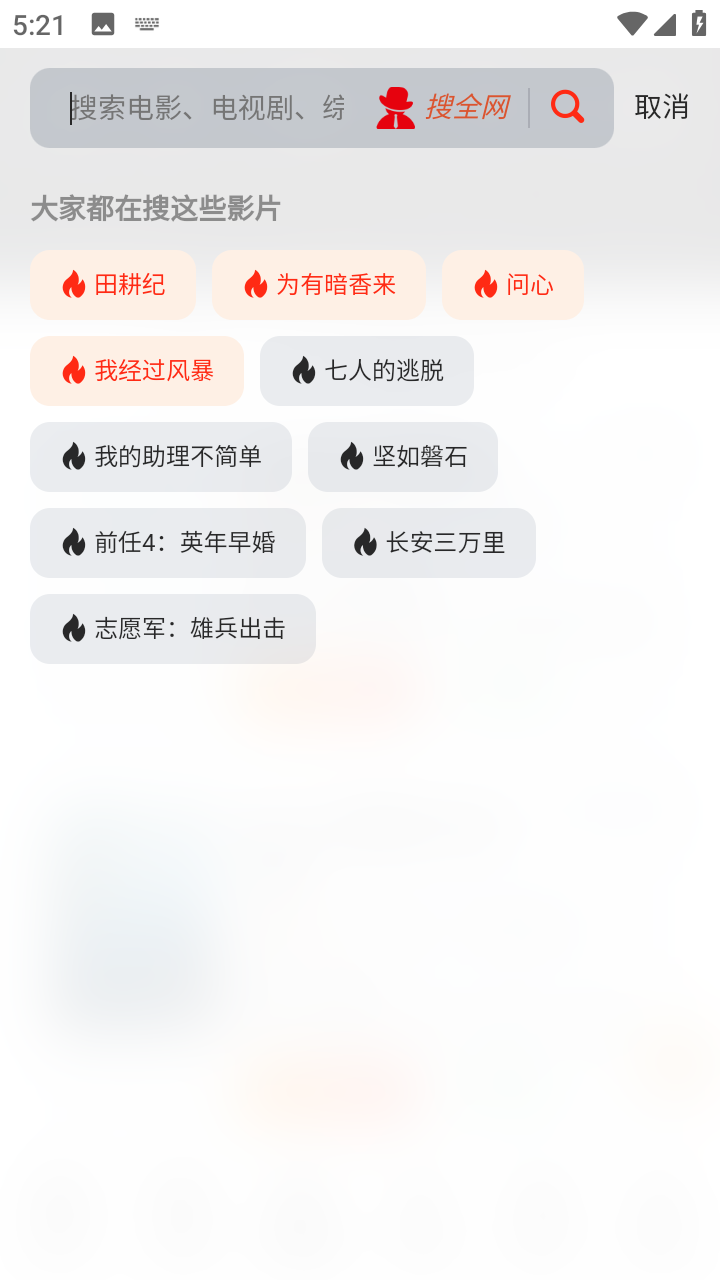Tap the flame icon next to 田耕纪
The width and height of the screenshot is (720, 1280).
point(71,285)
